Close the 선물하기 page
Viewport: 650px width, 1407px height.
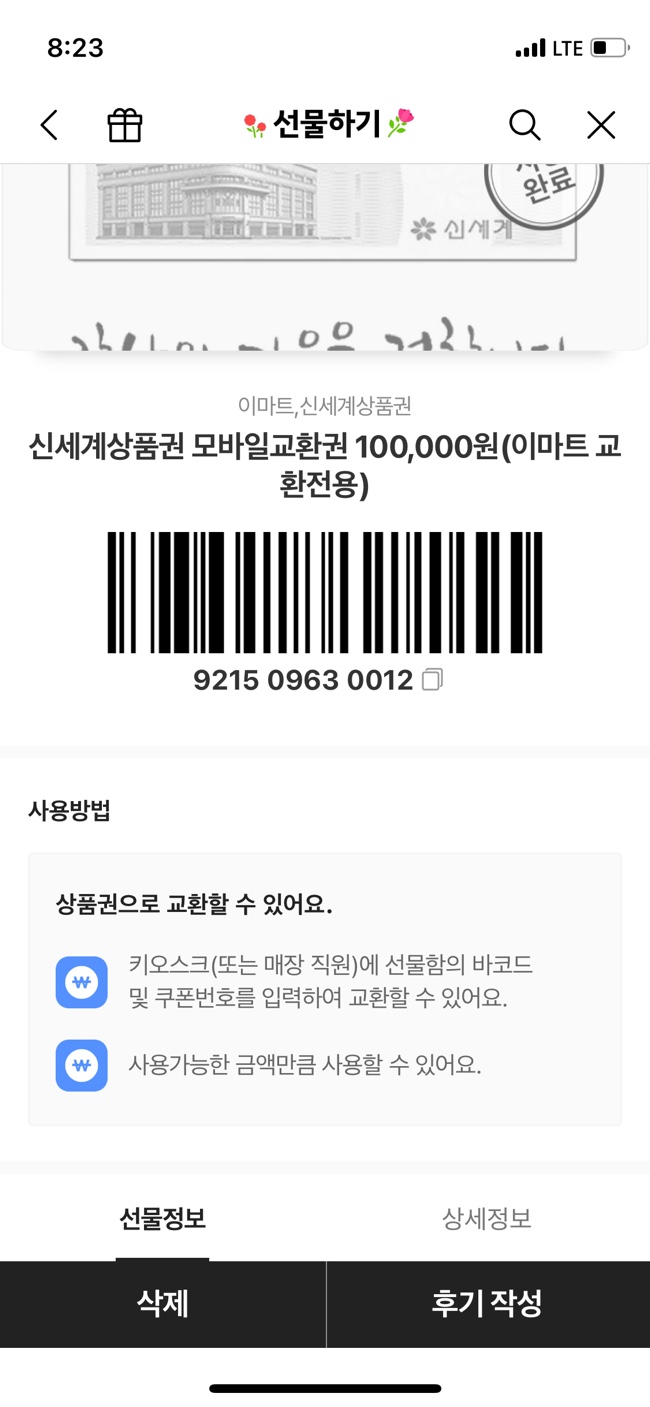[601, 125]
